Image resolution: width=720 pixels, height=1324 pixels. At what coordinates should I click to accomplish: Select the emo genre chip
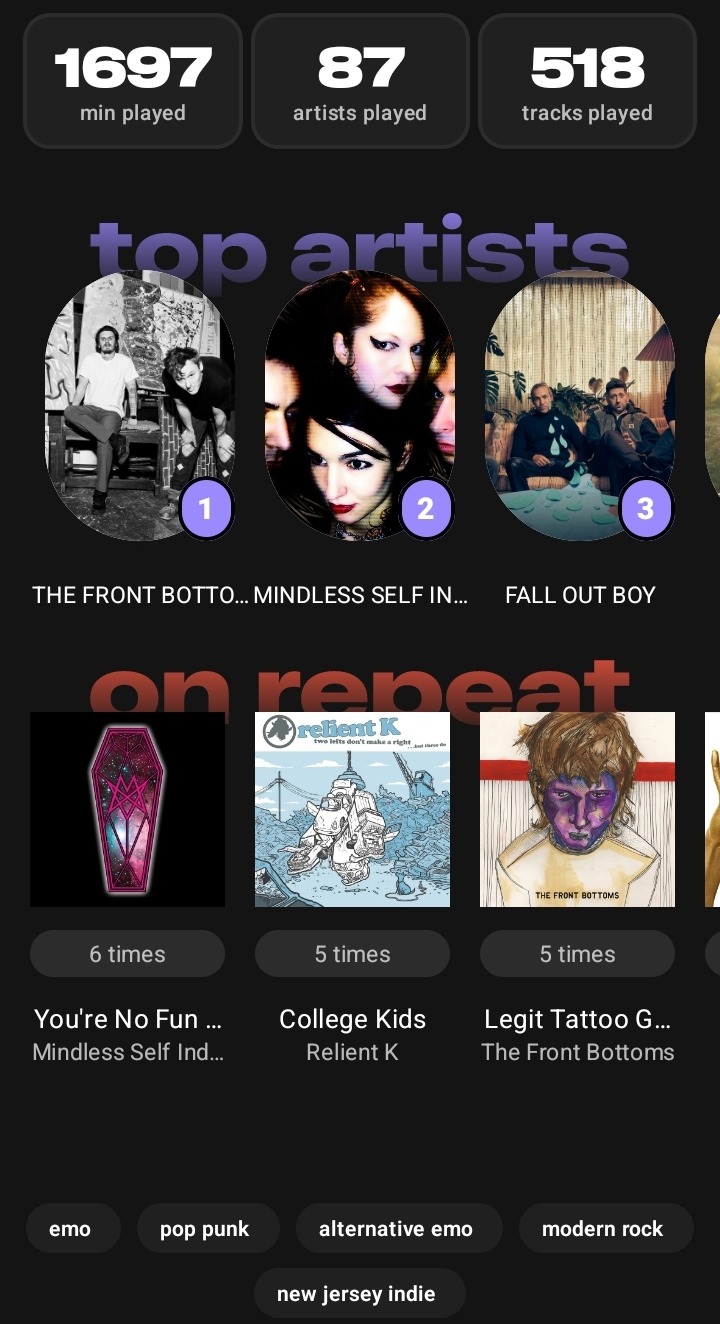pos(70,1229)
